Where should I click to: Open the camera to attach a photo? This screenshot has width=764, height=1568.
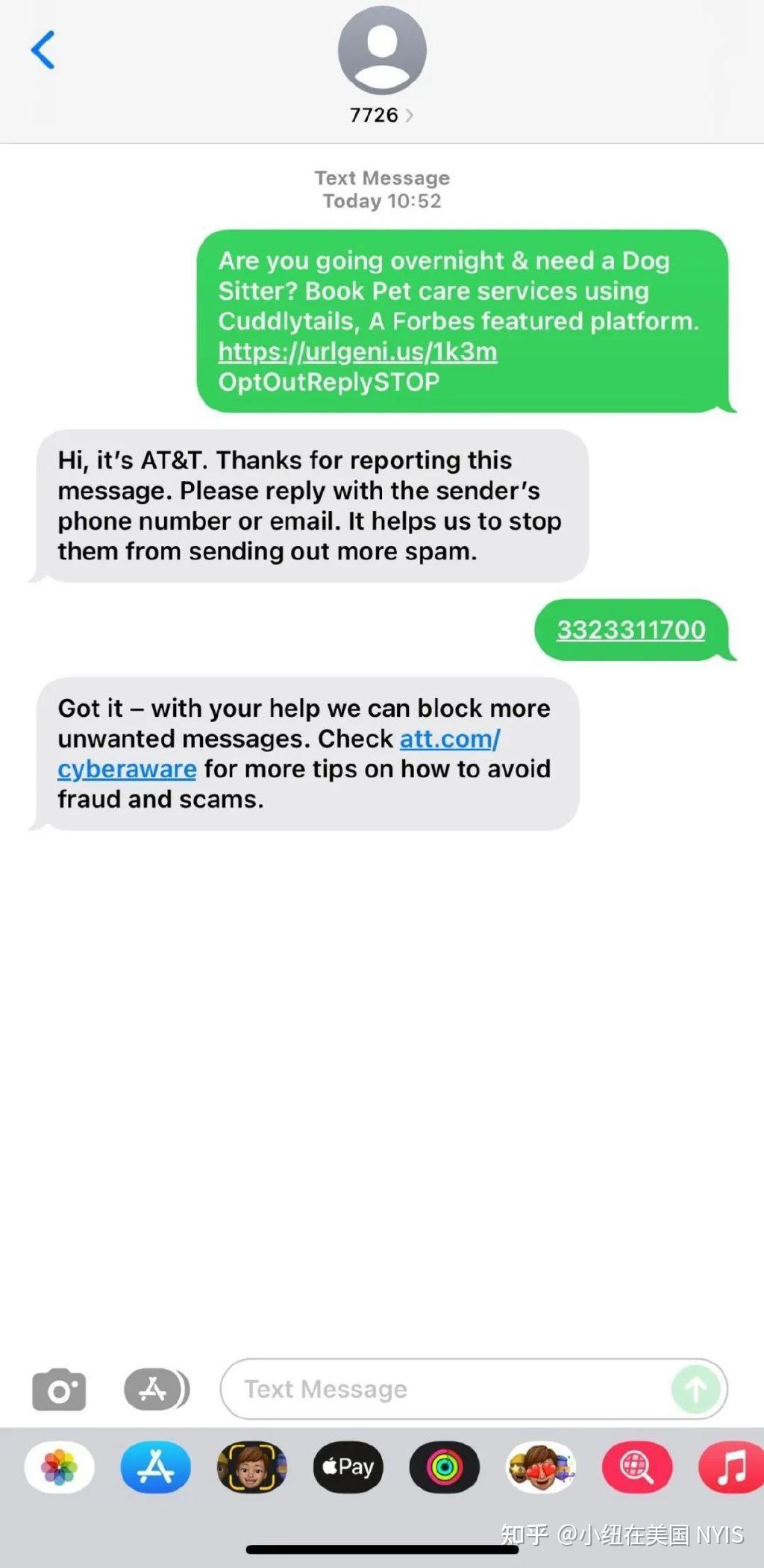pyautogui.click(x=59, y=1389)
